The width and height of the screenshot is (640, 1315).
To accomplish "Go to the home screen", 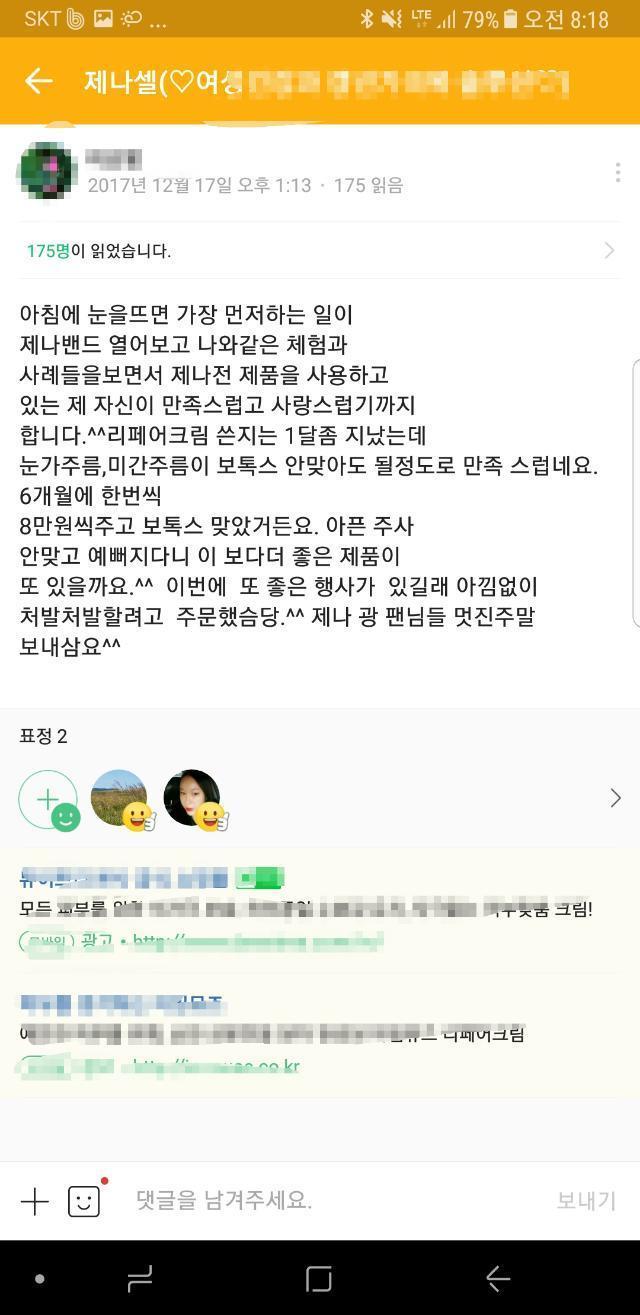I will click(x=319, y=1278).
